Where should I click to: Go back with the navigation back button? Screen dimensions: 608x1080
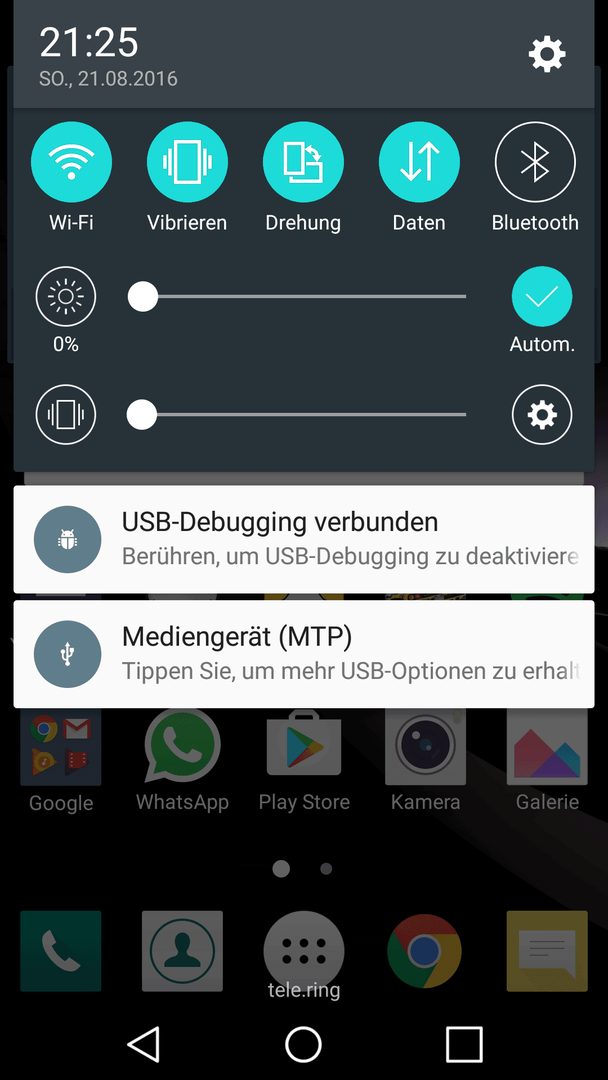144,1044
